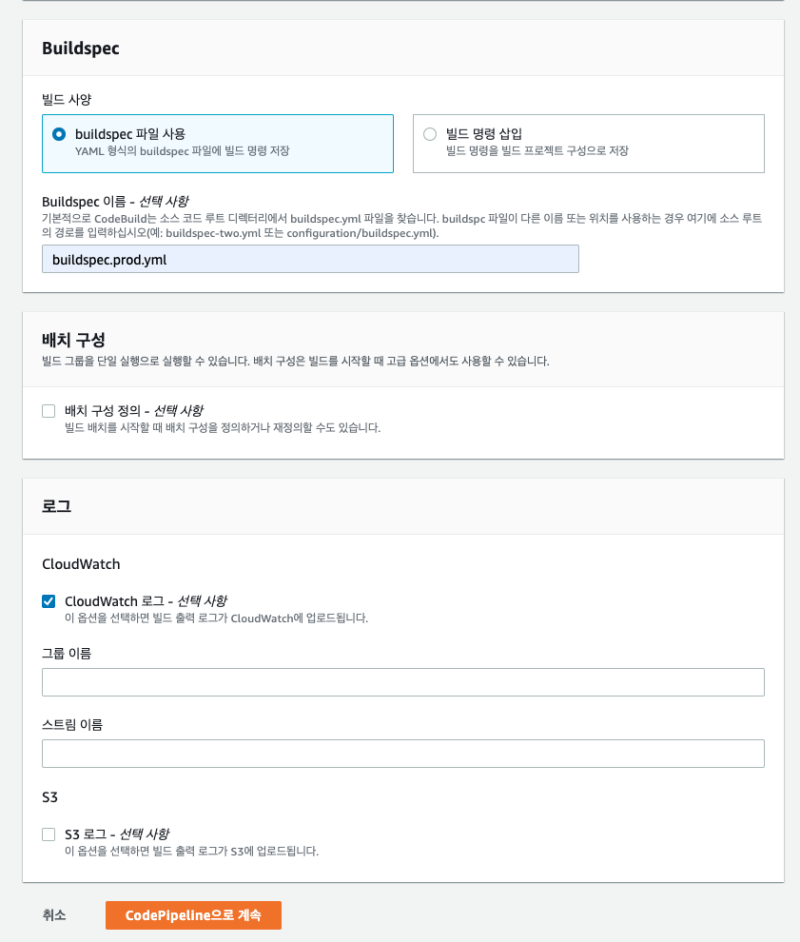Focus the 그룹 이름 text field
Image resolution: width=800 pixels, height=942 pixels.
coord(403,683)
